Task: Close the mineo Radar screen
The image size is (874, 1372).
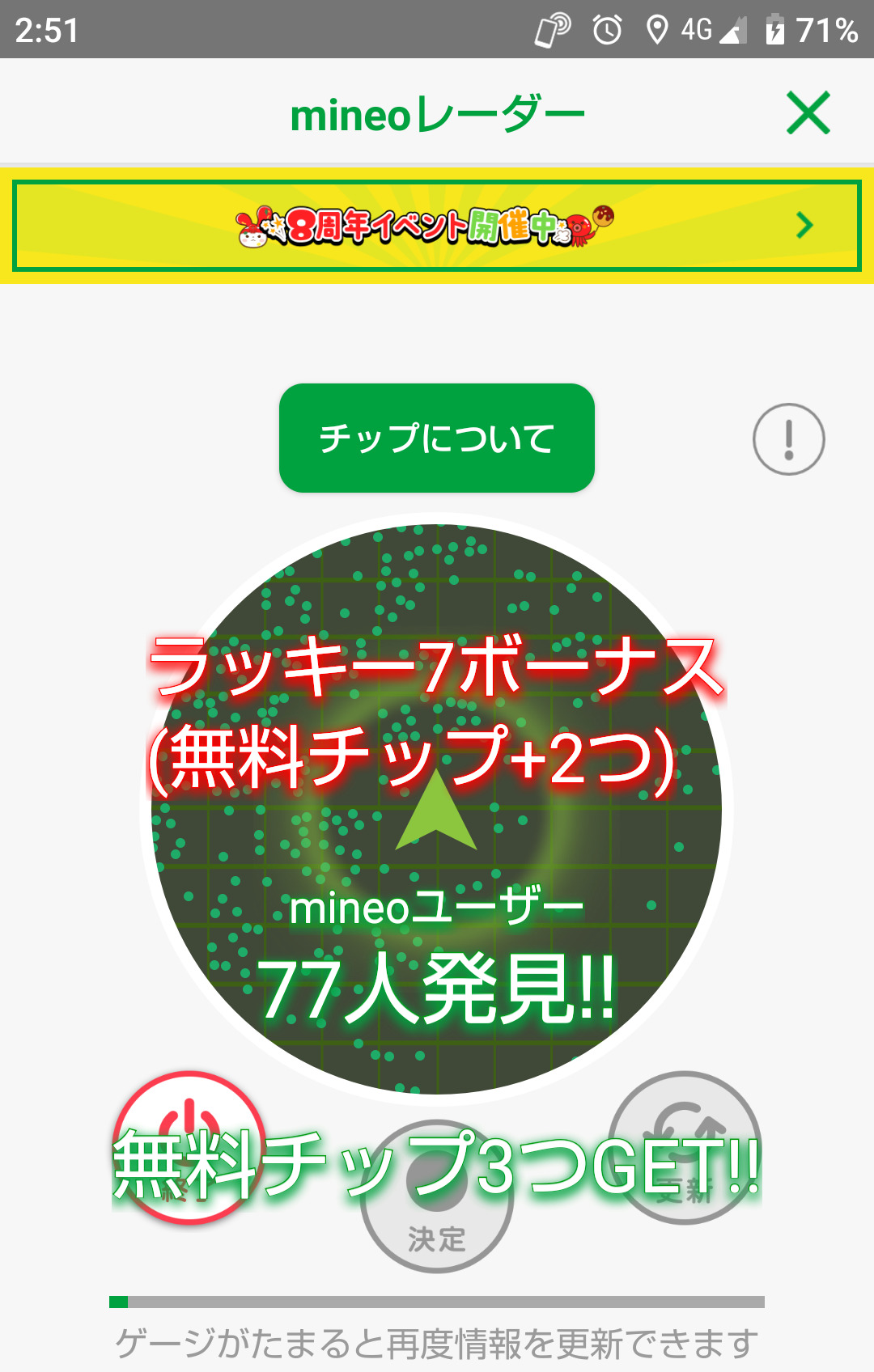Action: coord(808,113)
